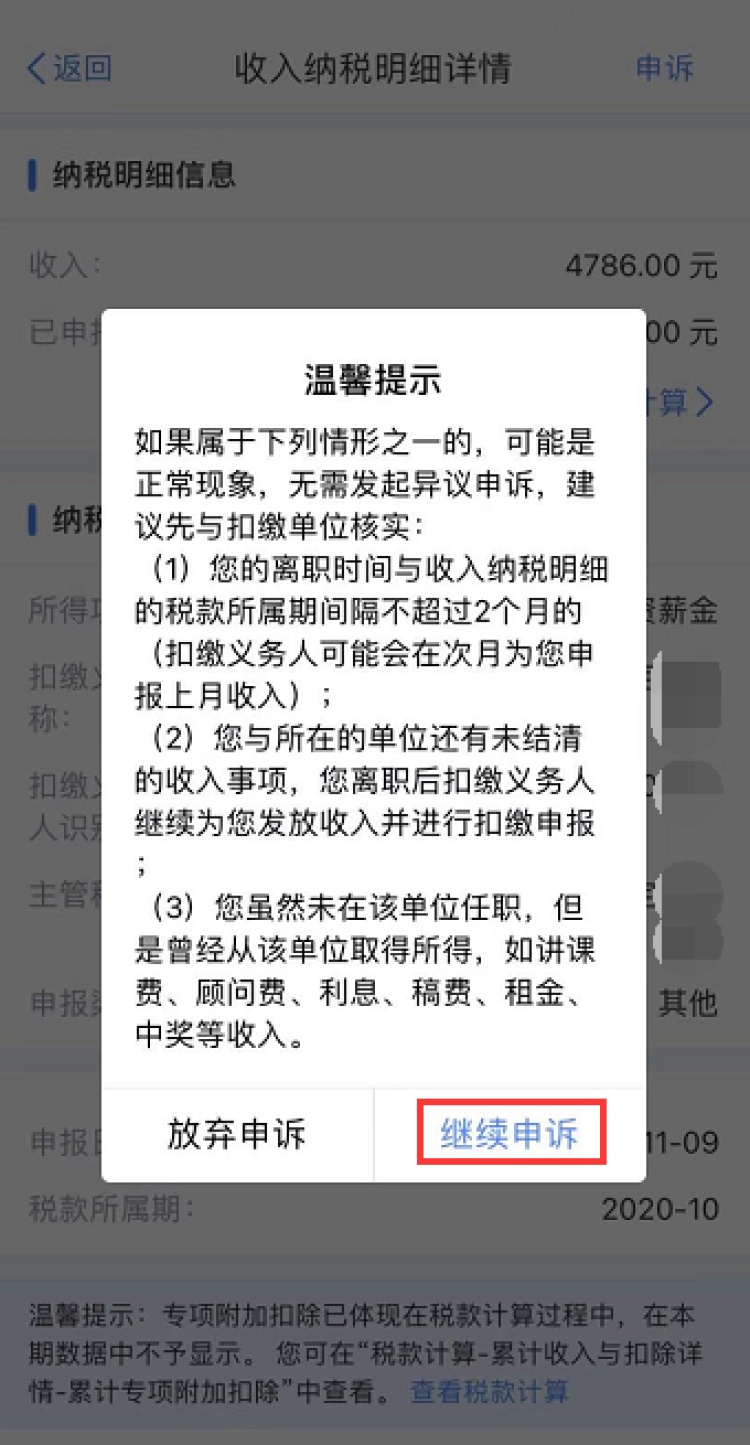The width and height of the screenshot is (750, 1445).
Task: Go back with the 返回 button
Action: pyautogui.click(x=69, y=68)
